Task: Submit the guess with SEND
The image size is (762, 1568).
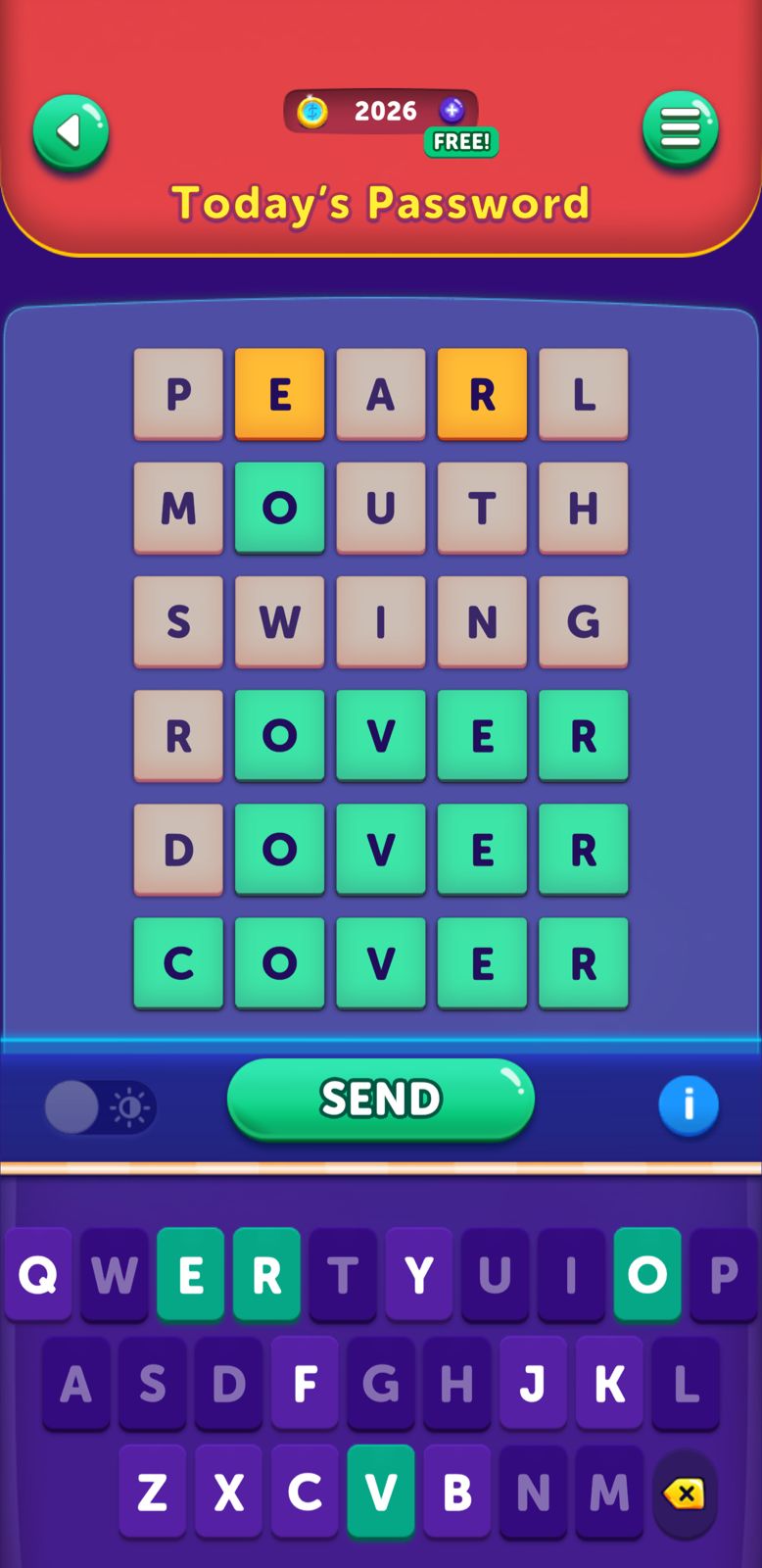Action: [380, 1099]
